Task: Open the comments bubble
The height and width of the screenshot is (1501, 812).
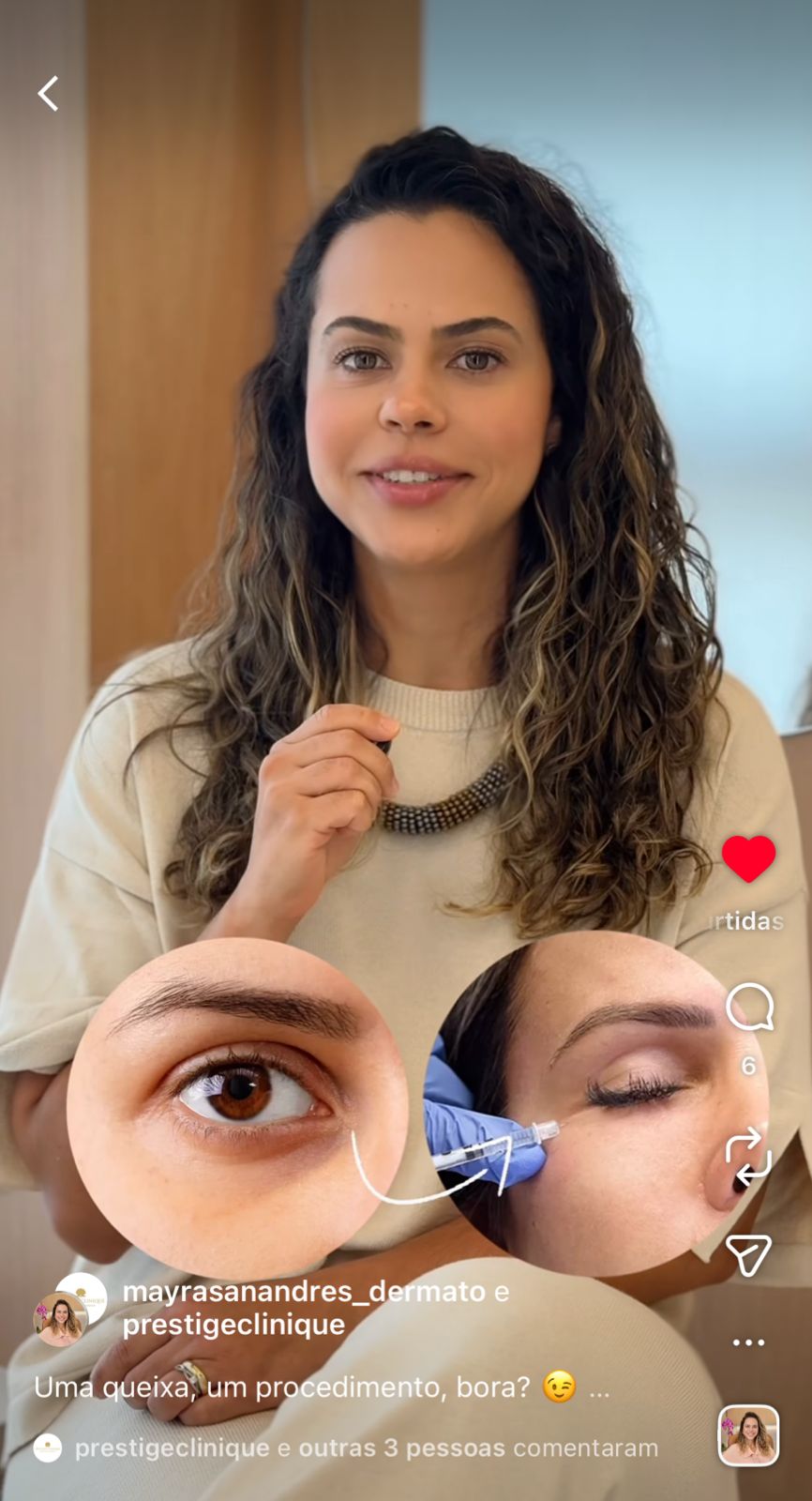Action: pos(749,1008)
